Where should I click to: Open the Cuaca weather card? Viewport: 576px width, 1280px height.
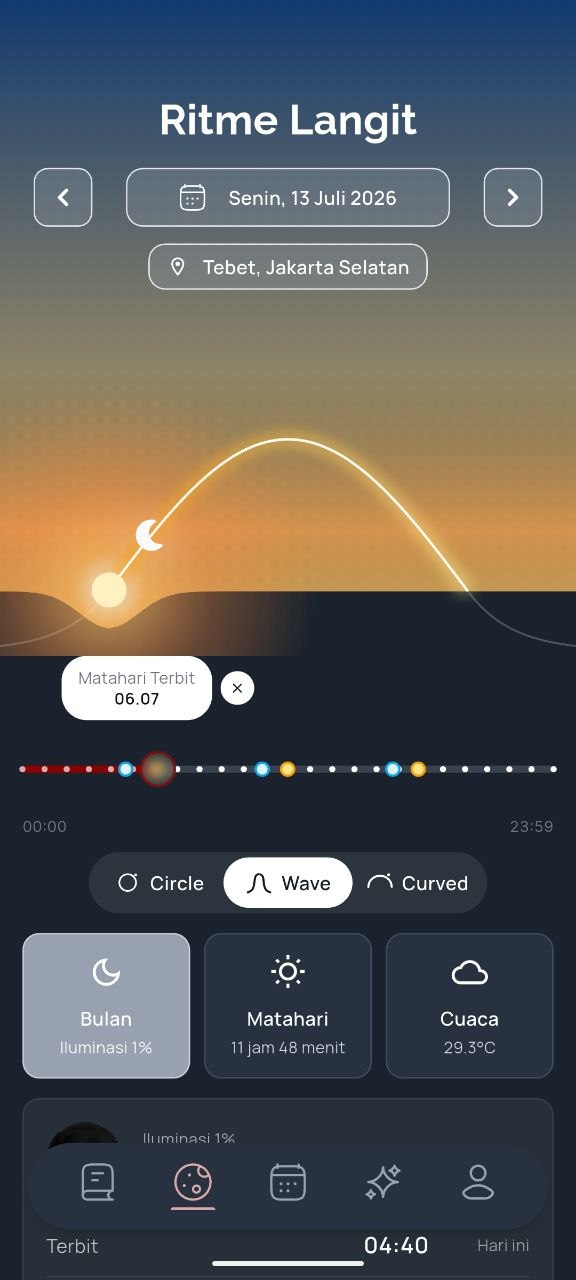coord(469,1006)
